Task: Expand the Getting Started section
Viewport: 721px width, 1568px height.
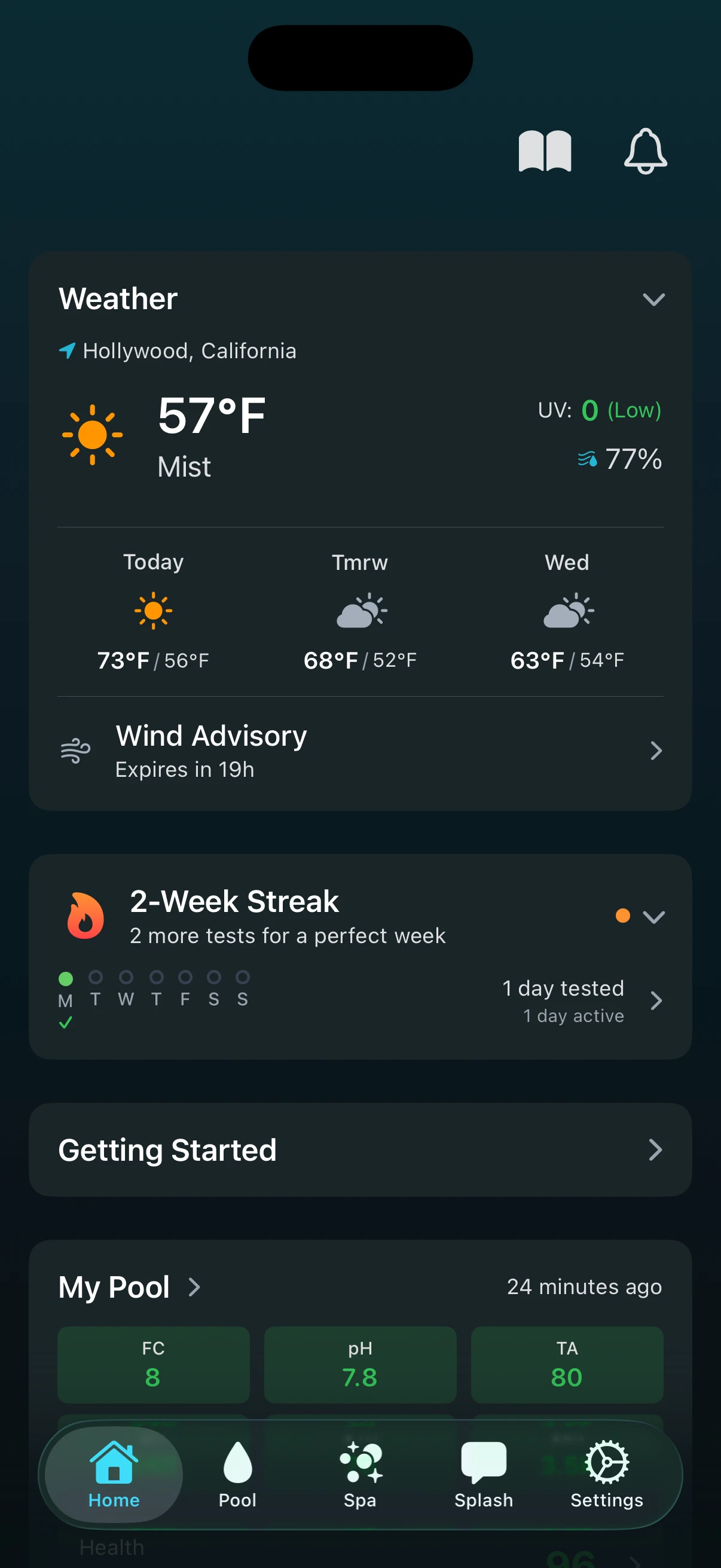Action: click(360, 1149)
